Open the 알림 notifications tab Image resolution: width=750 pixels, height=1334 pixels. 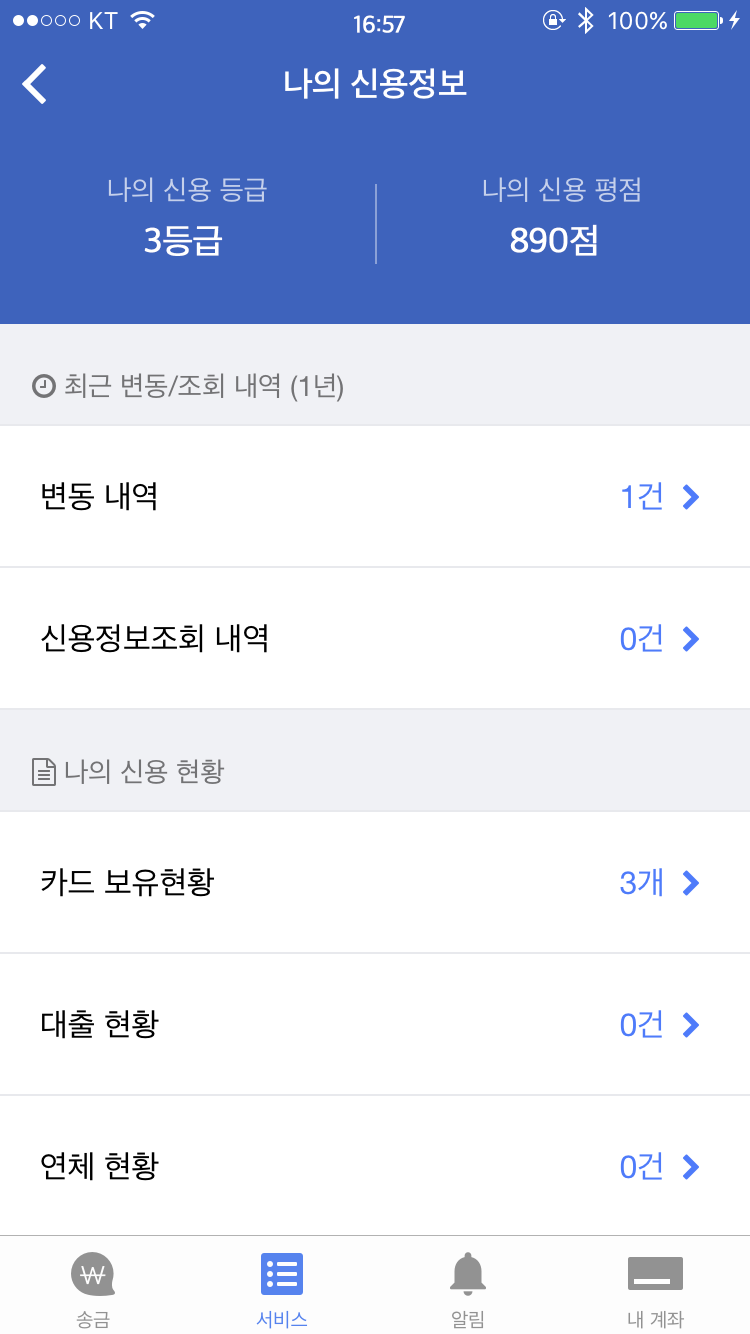point(468,1286)
